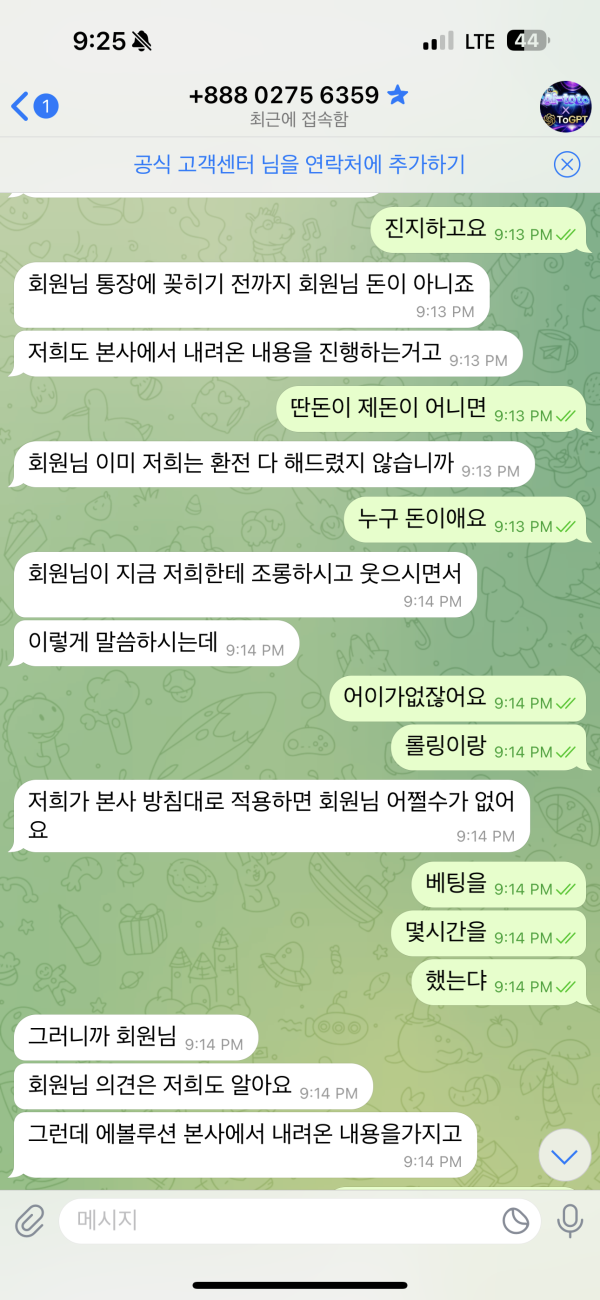
Task: Record a voice message
Action: (x=570, y=1221)
